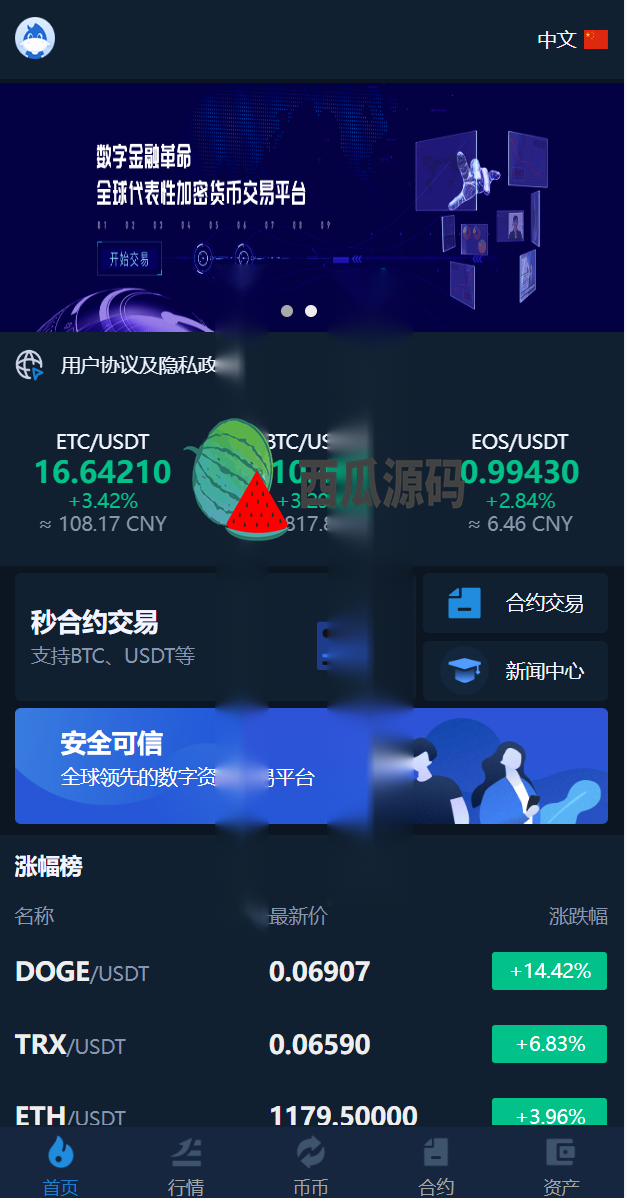
Task: Select the 首页 tab
Action: [61, 1166]
